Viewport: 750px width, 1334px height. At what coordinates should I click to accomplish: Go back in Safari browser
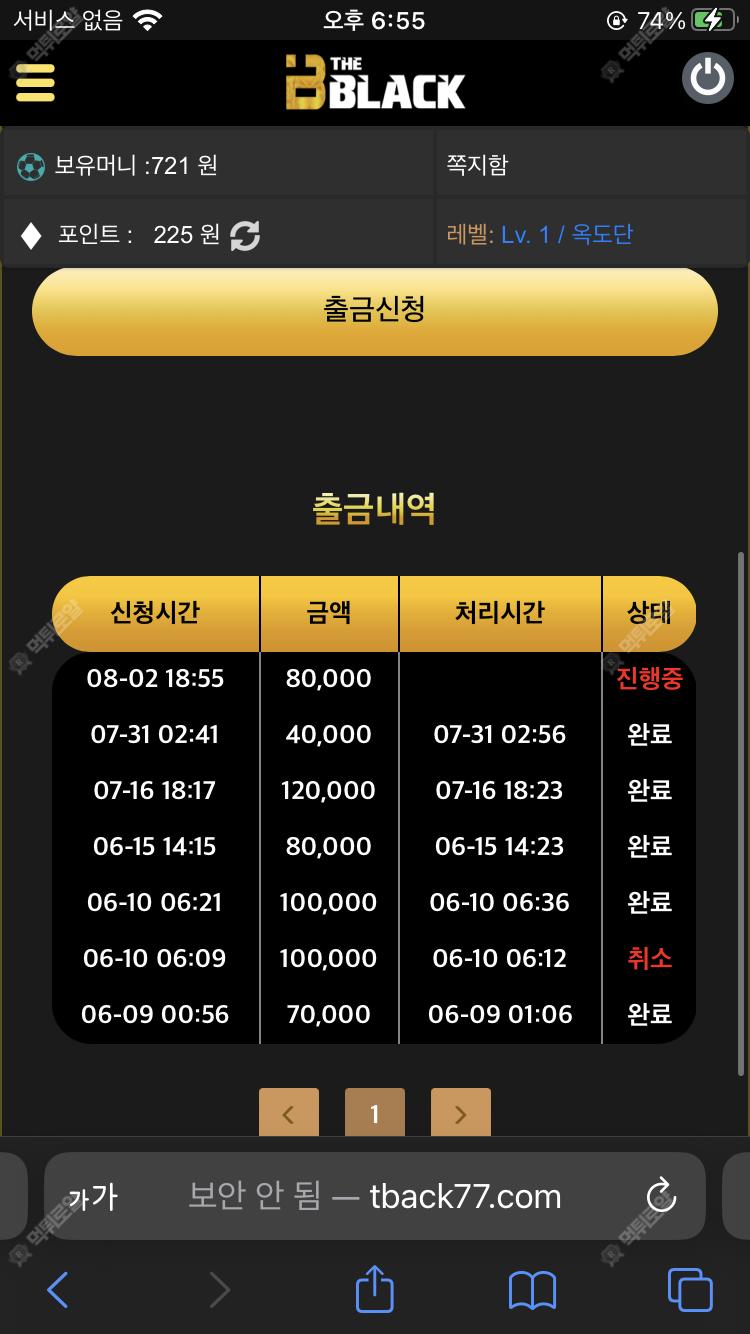click(58, 1290)
